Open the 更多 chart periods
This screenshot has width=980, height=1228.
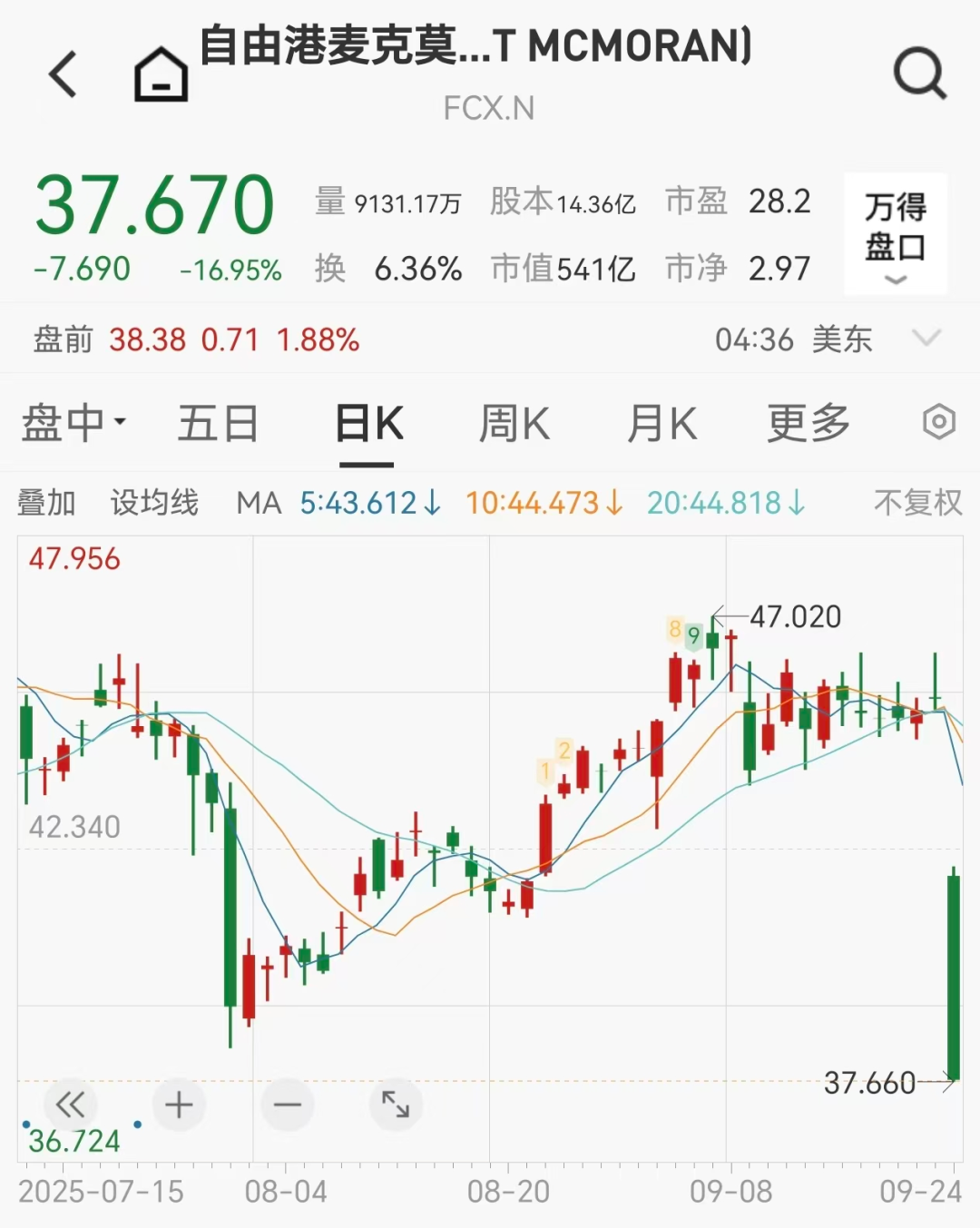click(x=808, y=423)
